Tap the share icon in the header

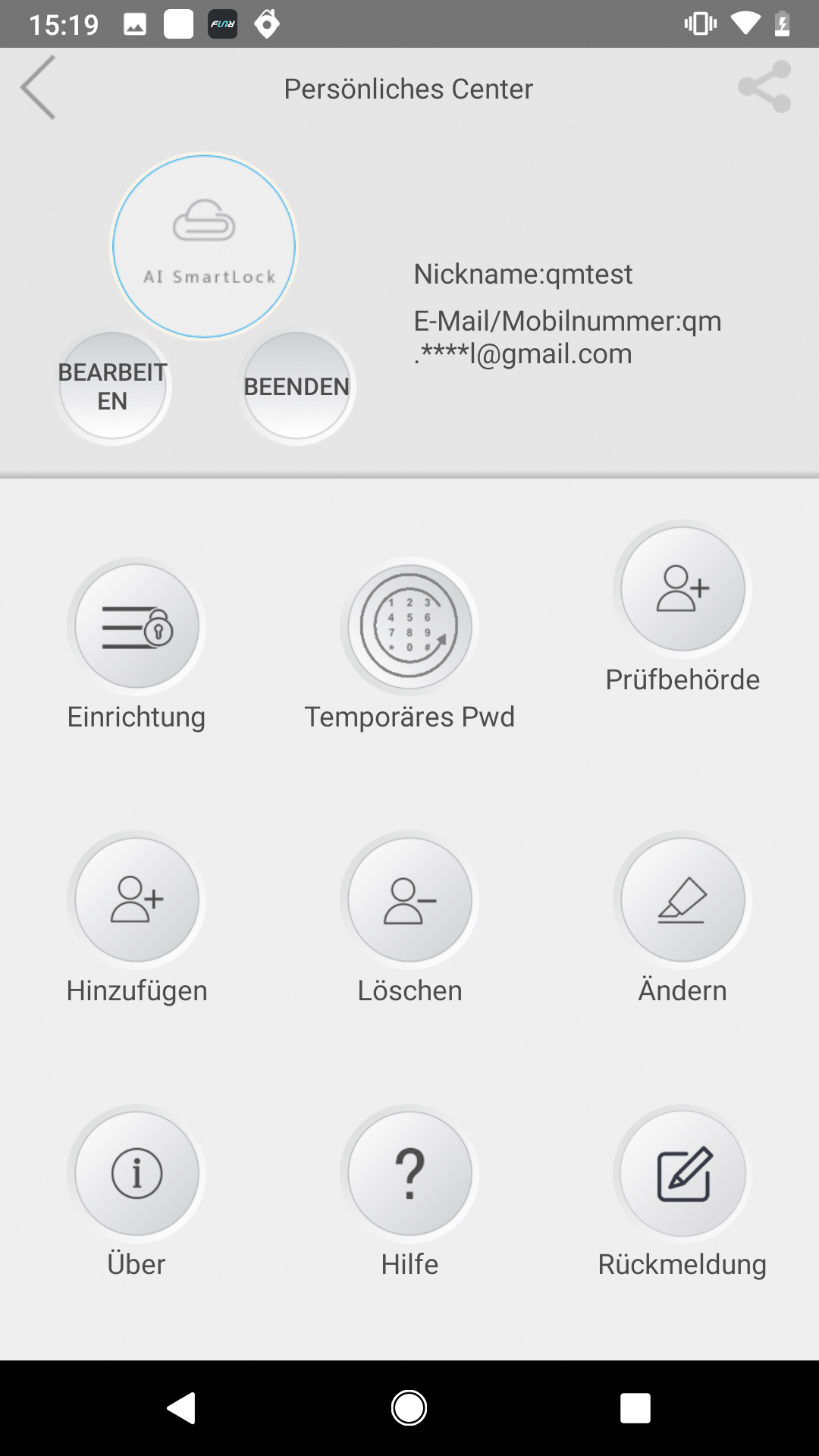pos(764,87)
